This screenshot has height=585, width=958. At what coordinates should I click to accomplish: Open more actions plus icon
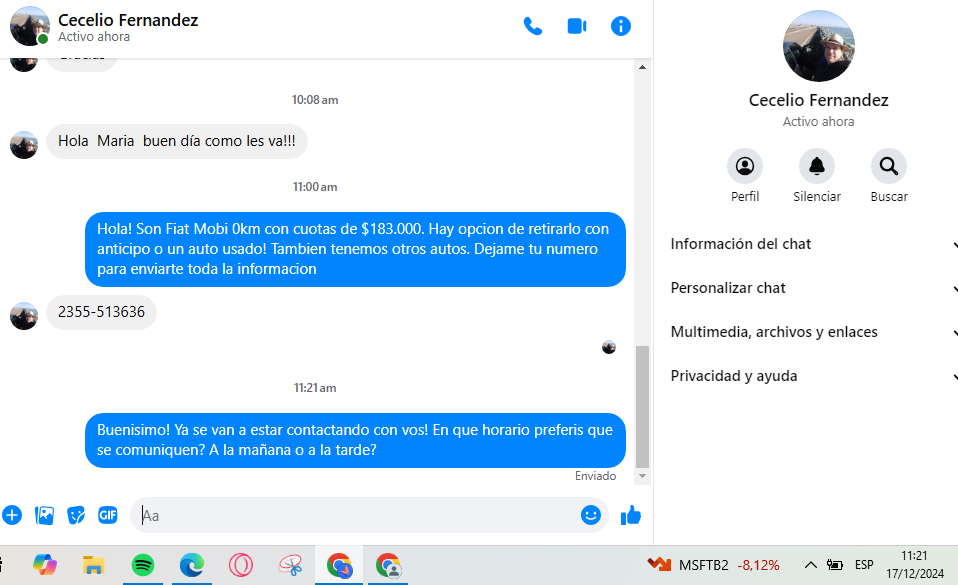tap(12, 515)
